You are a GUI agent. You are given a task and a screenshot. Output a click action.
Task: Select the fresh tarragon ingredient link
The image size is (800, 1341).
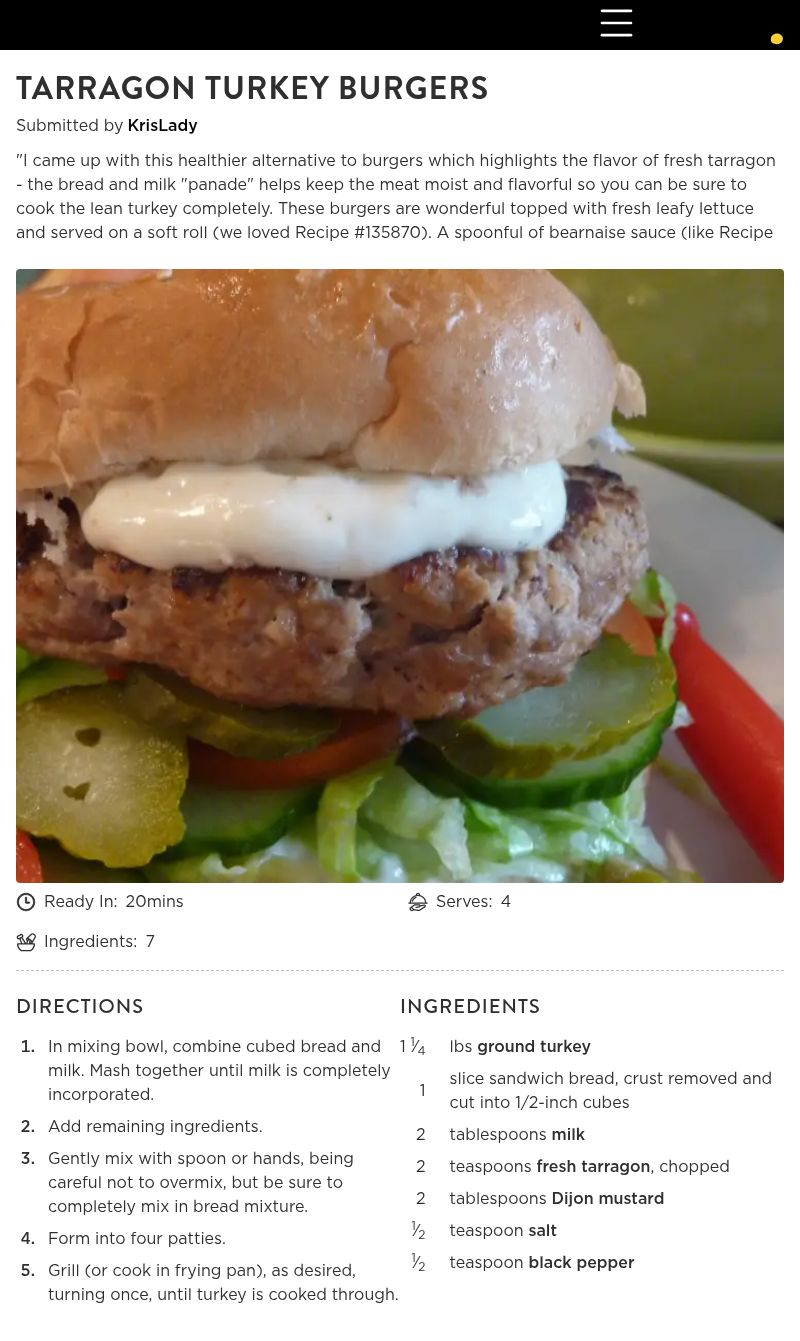pos(593,1167)
